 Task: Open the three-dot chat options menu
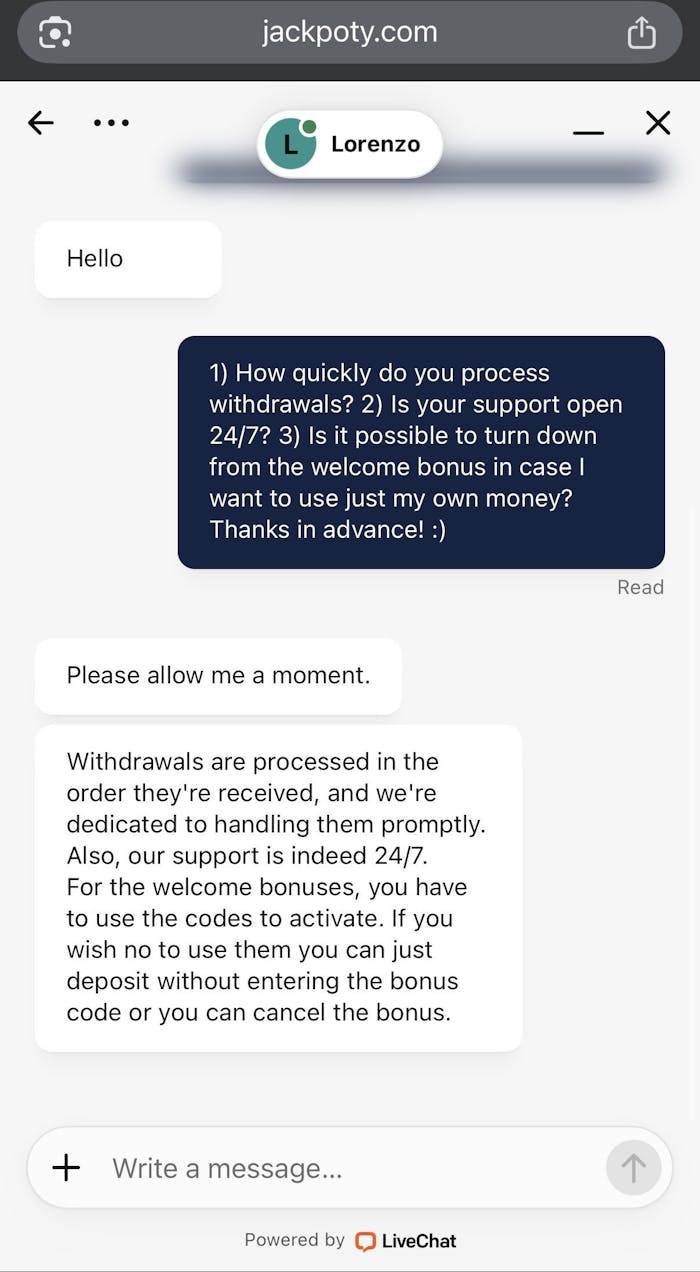[x=111, y=123]
